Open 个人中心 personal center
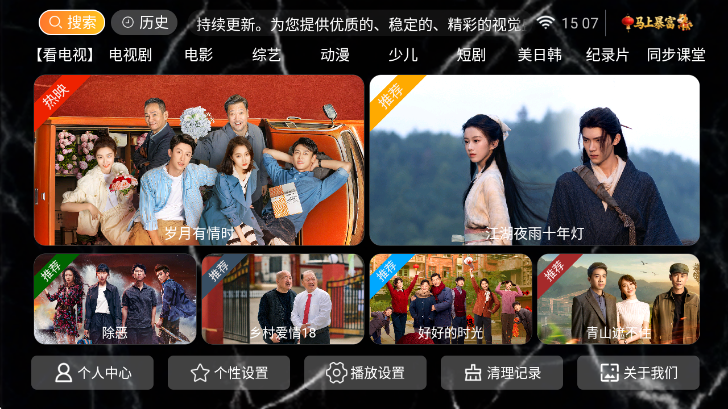728x409 pixels. [x=92, y=373]
